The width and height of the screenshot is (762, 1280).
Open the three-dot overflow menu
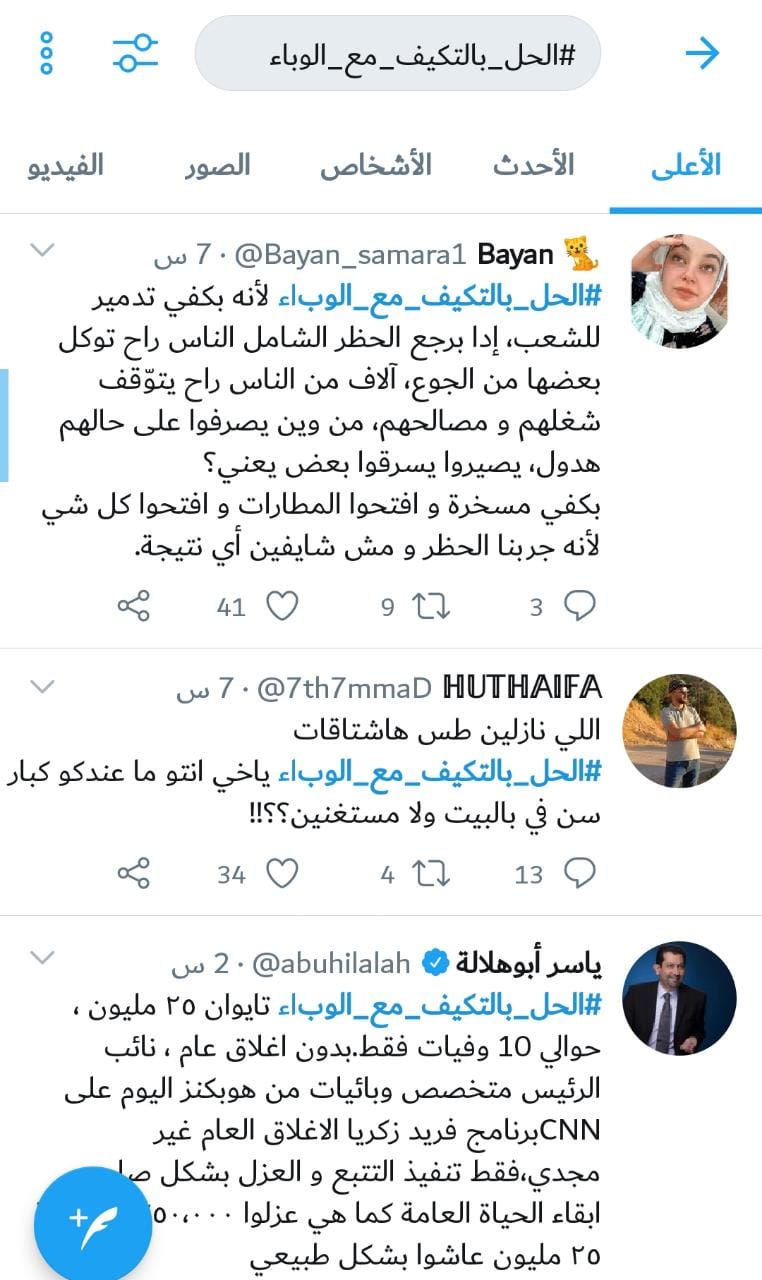(46, 53)
